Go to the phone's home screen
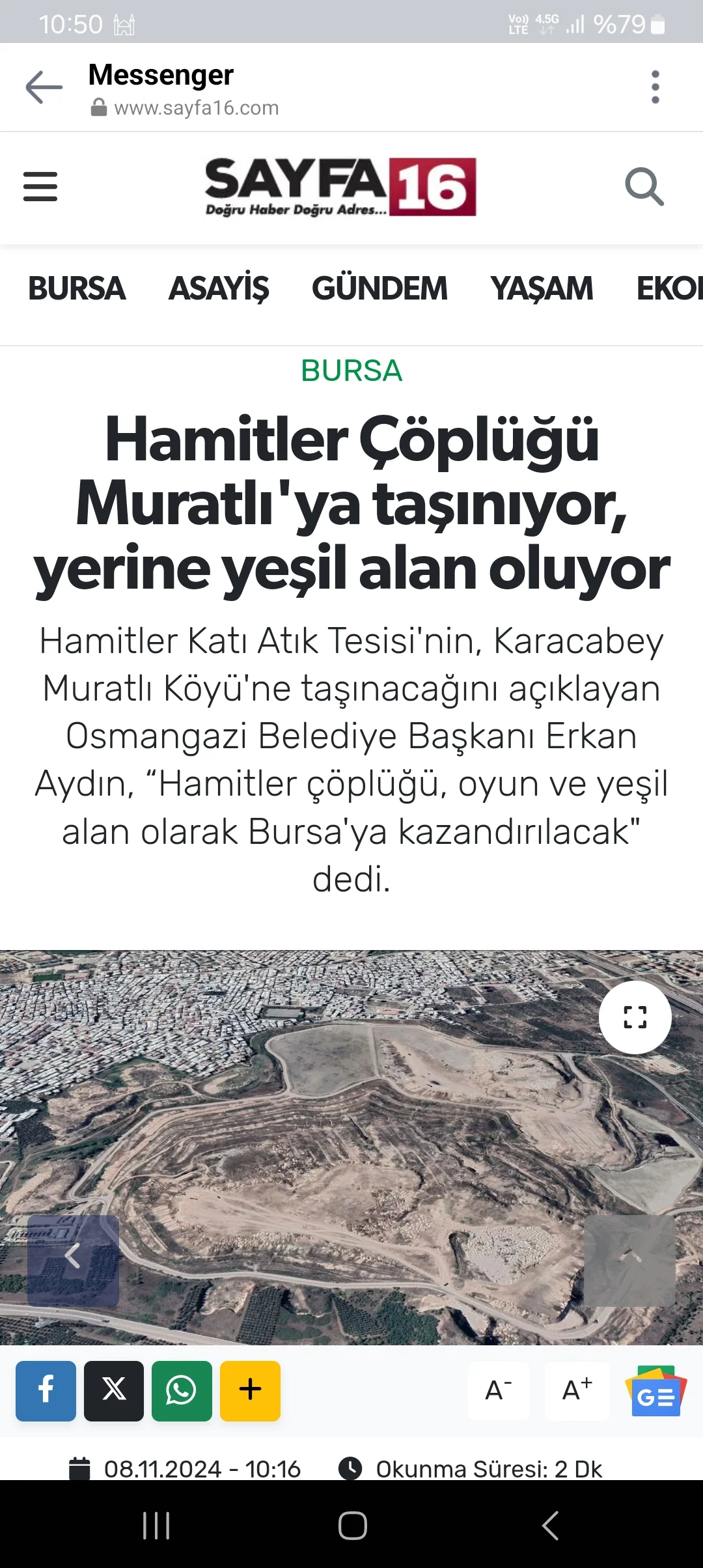 [352, 1525]
